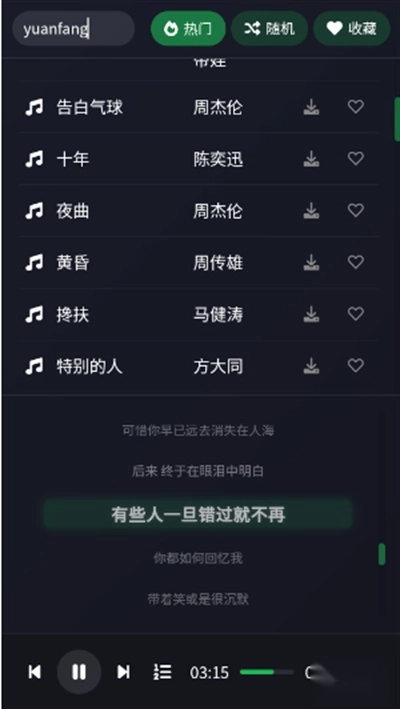This screenshot has height=709, width=400.
Task: Open the 收藏 favorites list
Action: click(352, 28)
